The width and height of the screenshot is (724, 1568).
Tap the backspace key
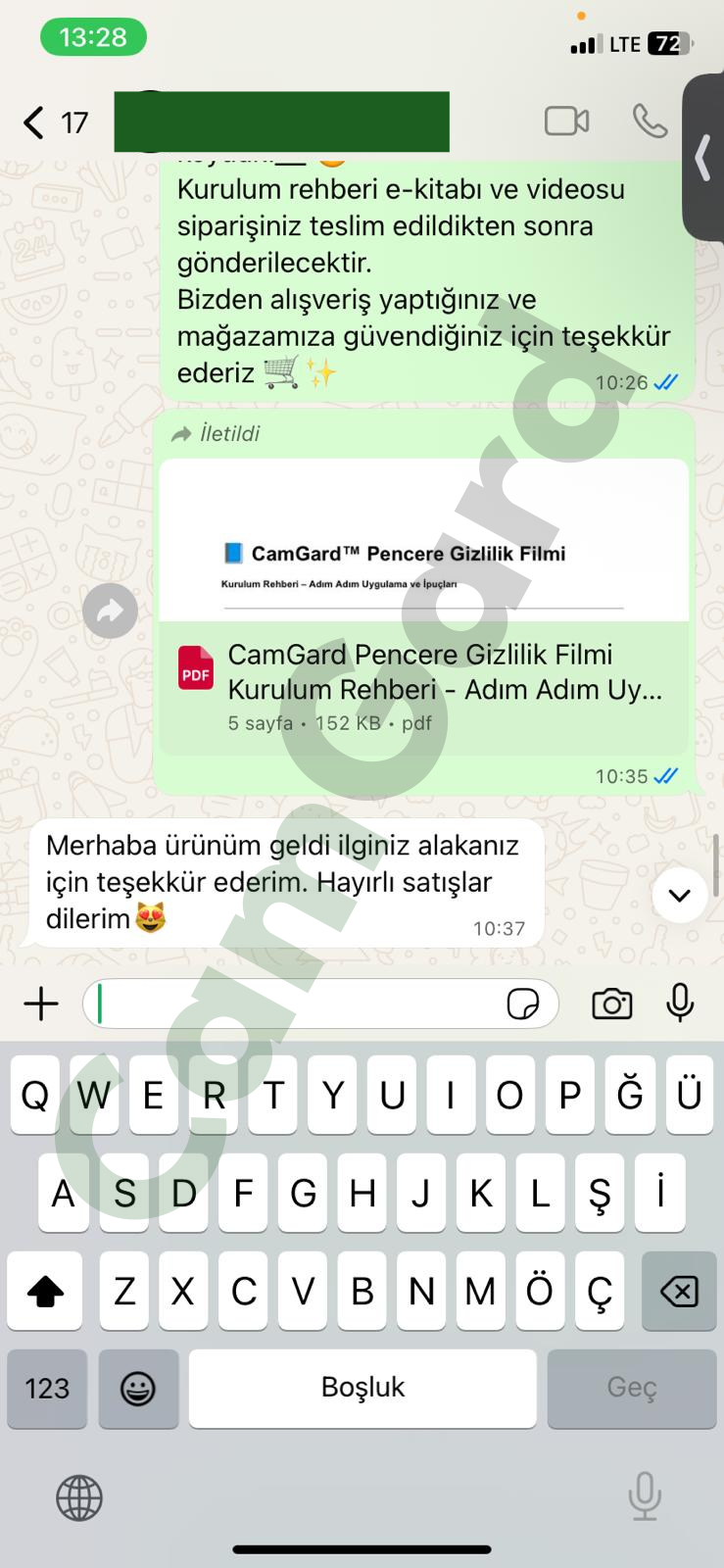coord(679,1292)
